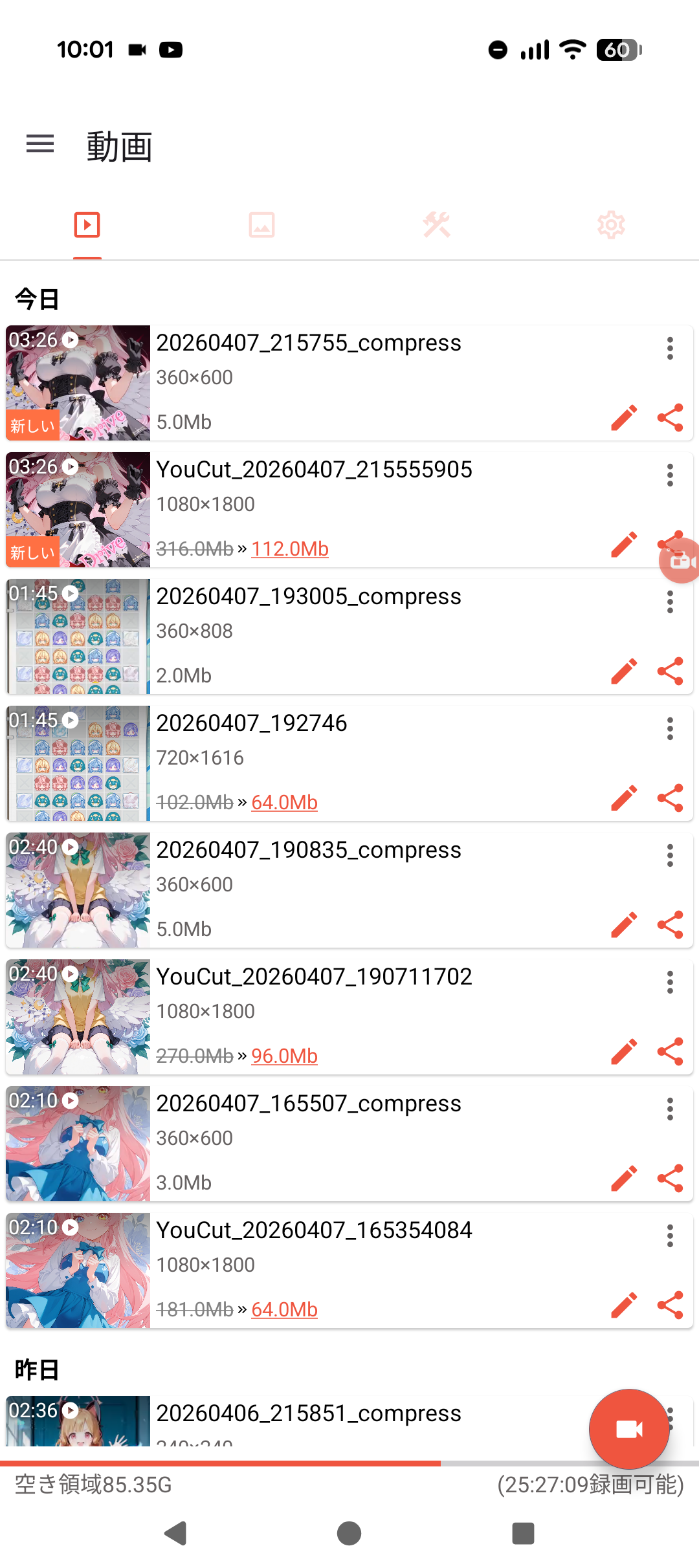
Task: Start a new screen recording
Action: (x=628, y=1429)
